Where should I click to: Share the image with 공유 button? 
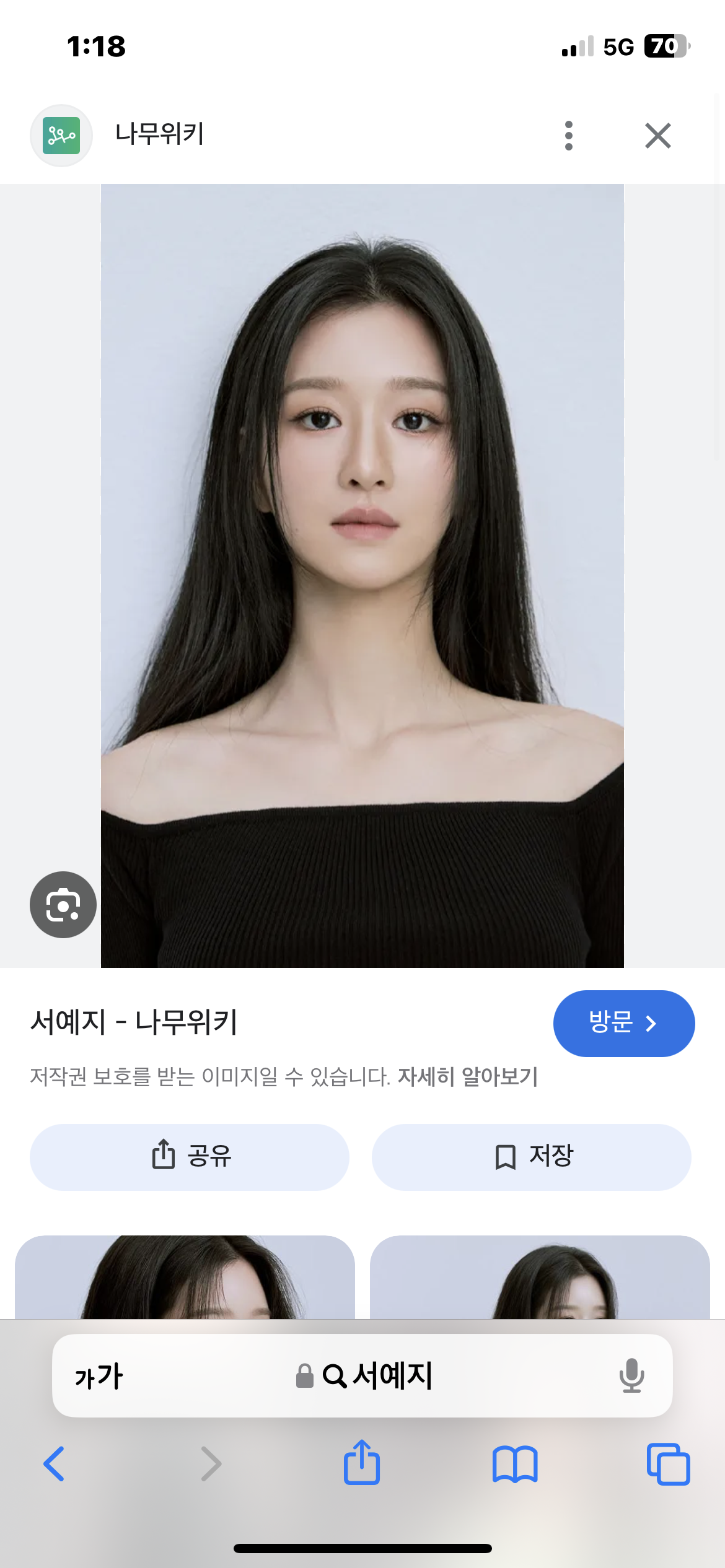click(190, 1157)
